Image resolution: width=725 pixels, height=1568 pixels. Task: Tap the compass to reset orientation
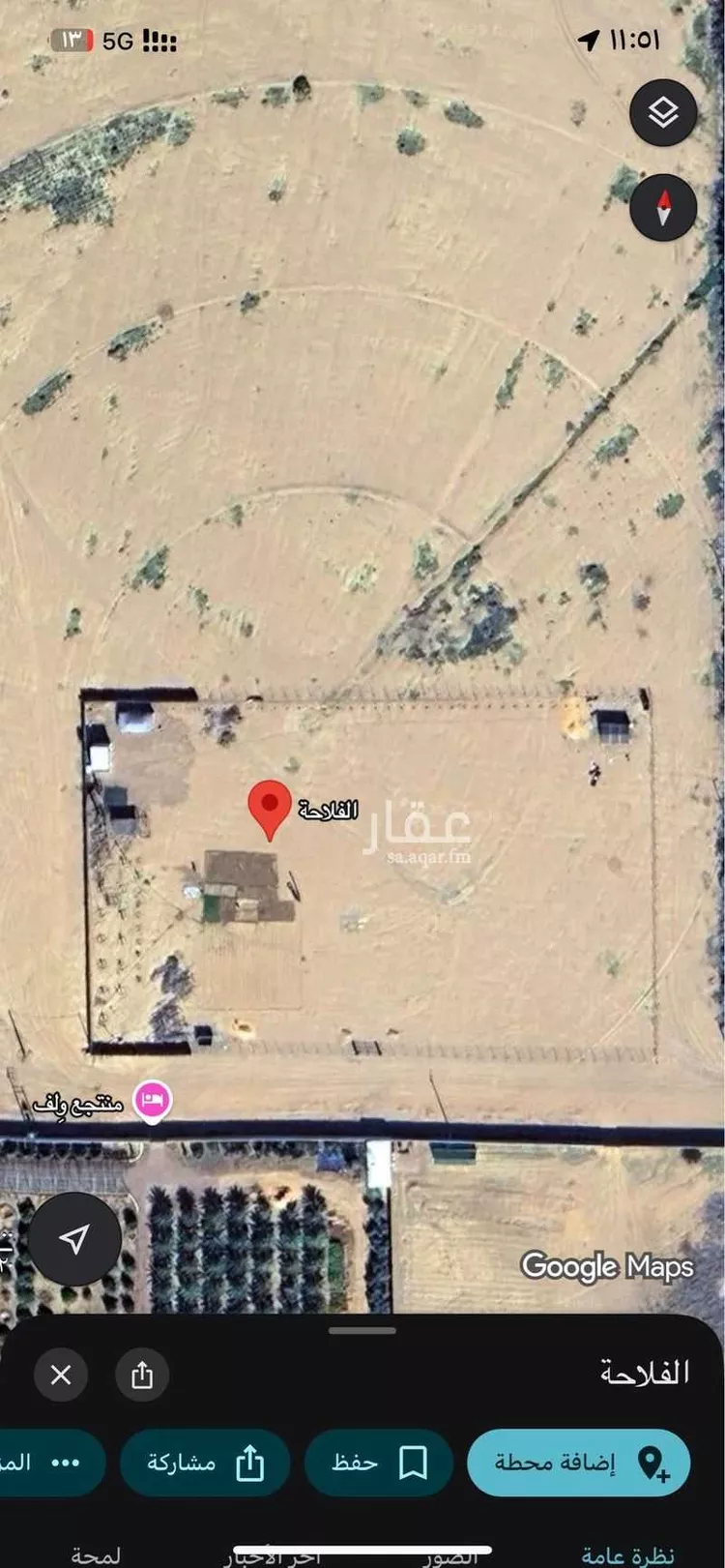coord(663,207)
